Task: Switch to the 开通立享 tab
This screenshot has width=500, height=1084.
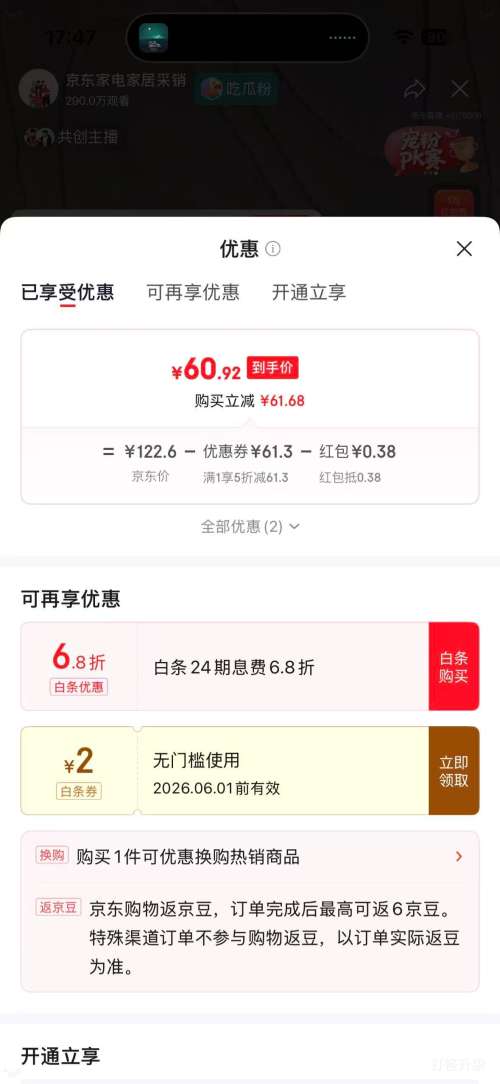Action: [308, 292]
